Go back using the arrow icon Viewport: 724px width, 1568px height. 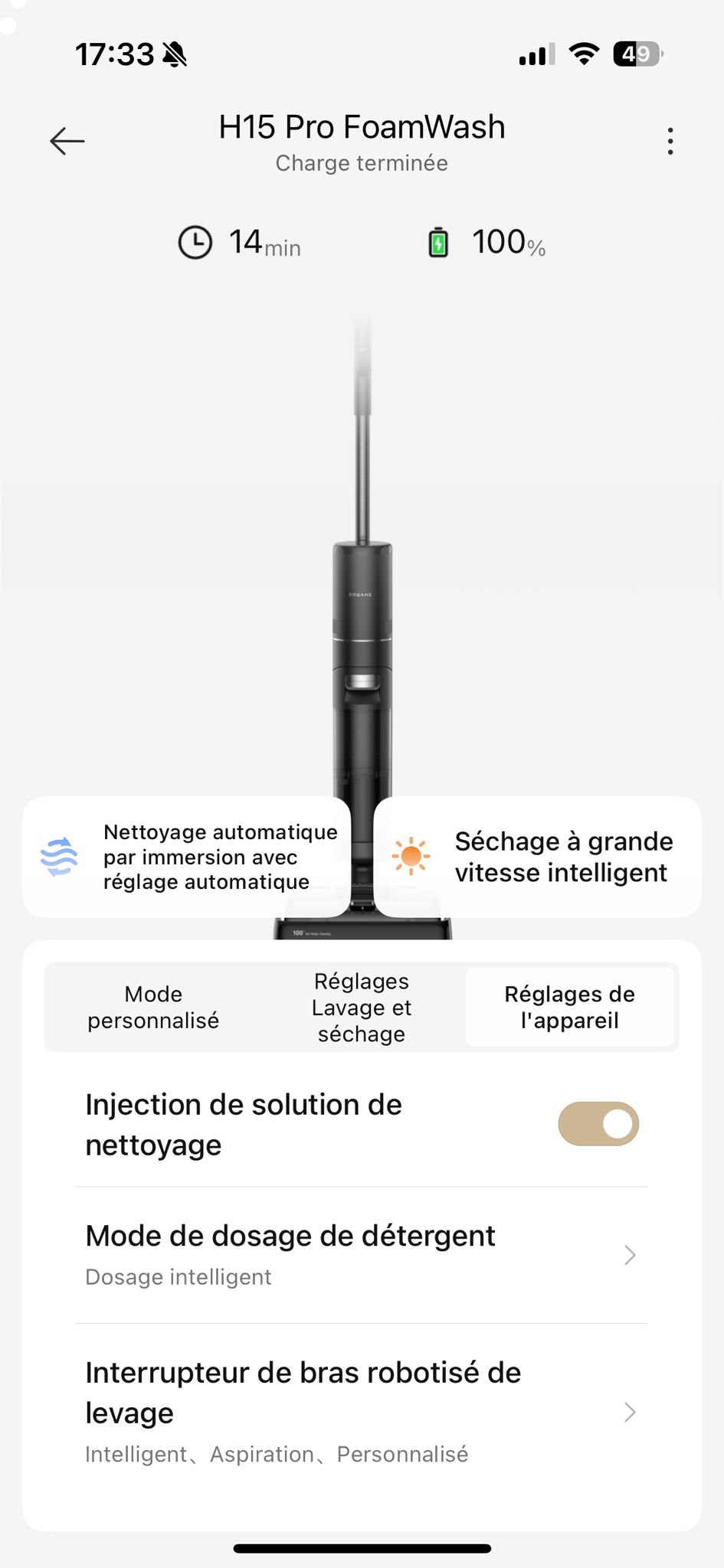[67, 141]
